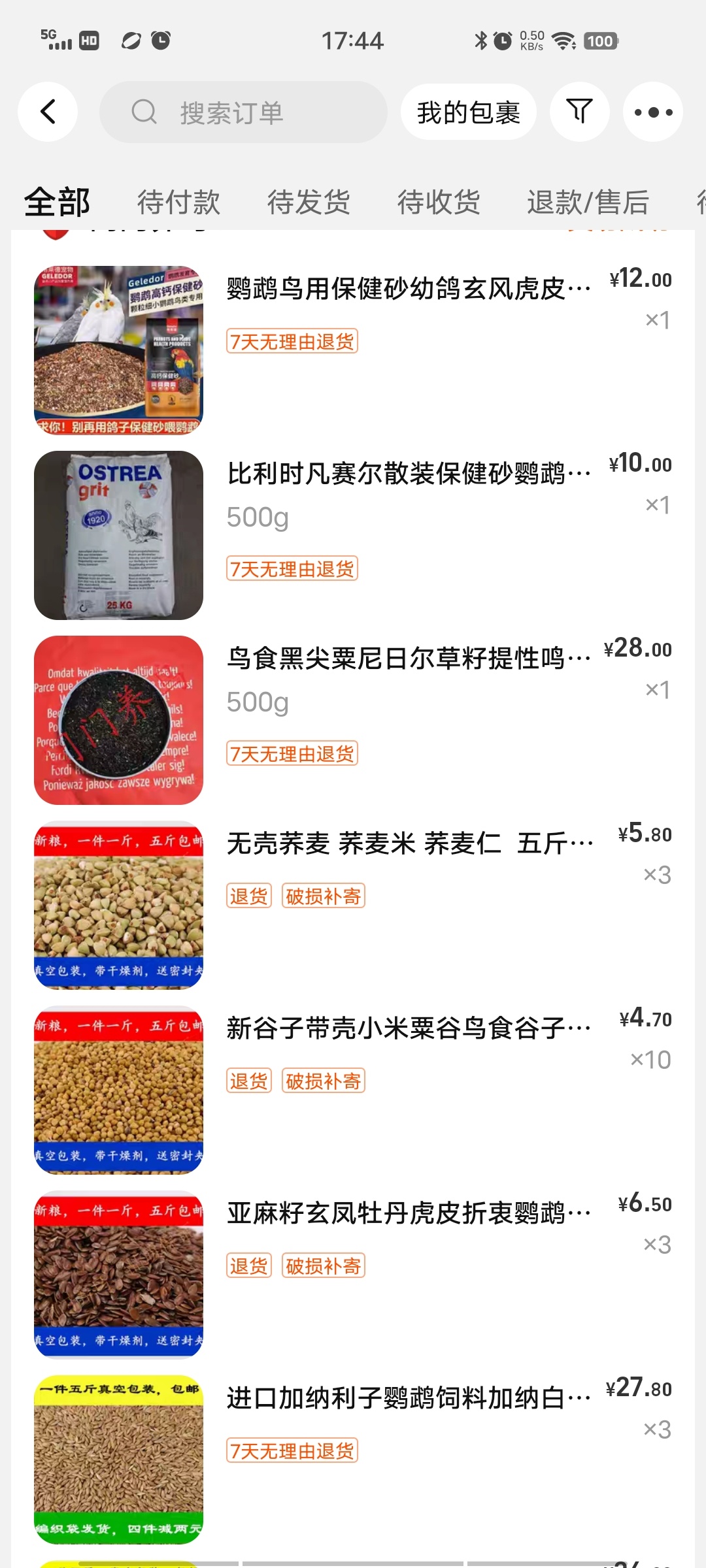Open the 鹦鹉鸟用保健砂 order item
Viewport: 706px width, 1568px height.
pos(408,288)
